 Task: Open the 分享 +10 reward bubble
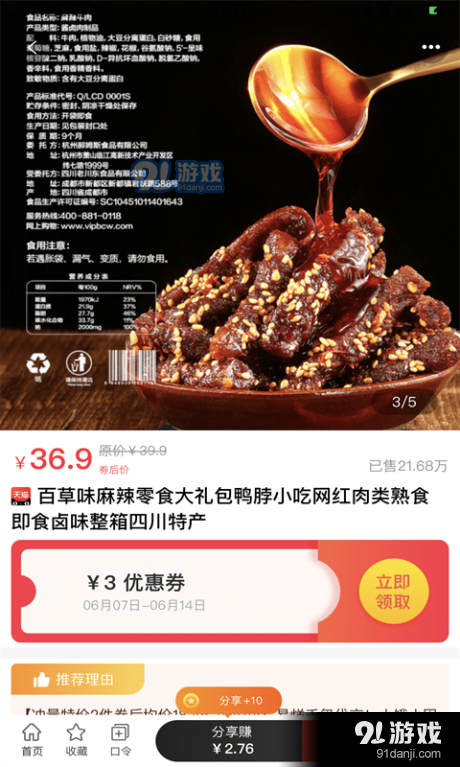[228, 700]
